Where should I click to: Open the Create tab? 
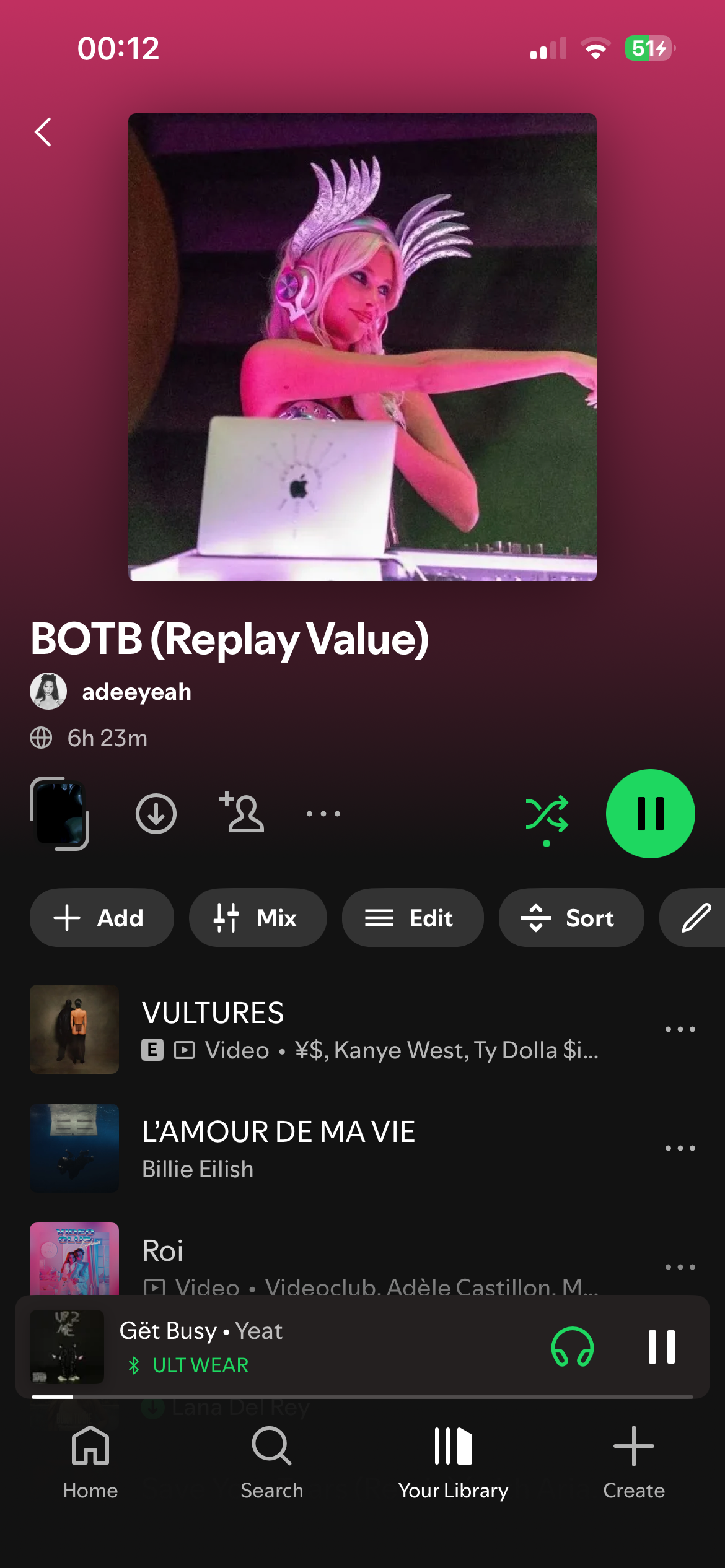(x=633, y=1461)
